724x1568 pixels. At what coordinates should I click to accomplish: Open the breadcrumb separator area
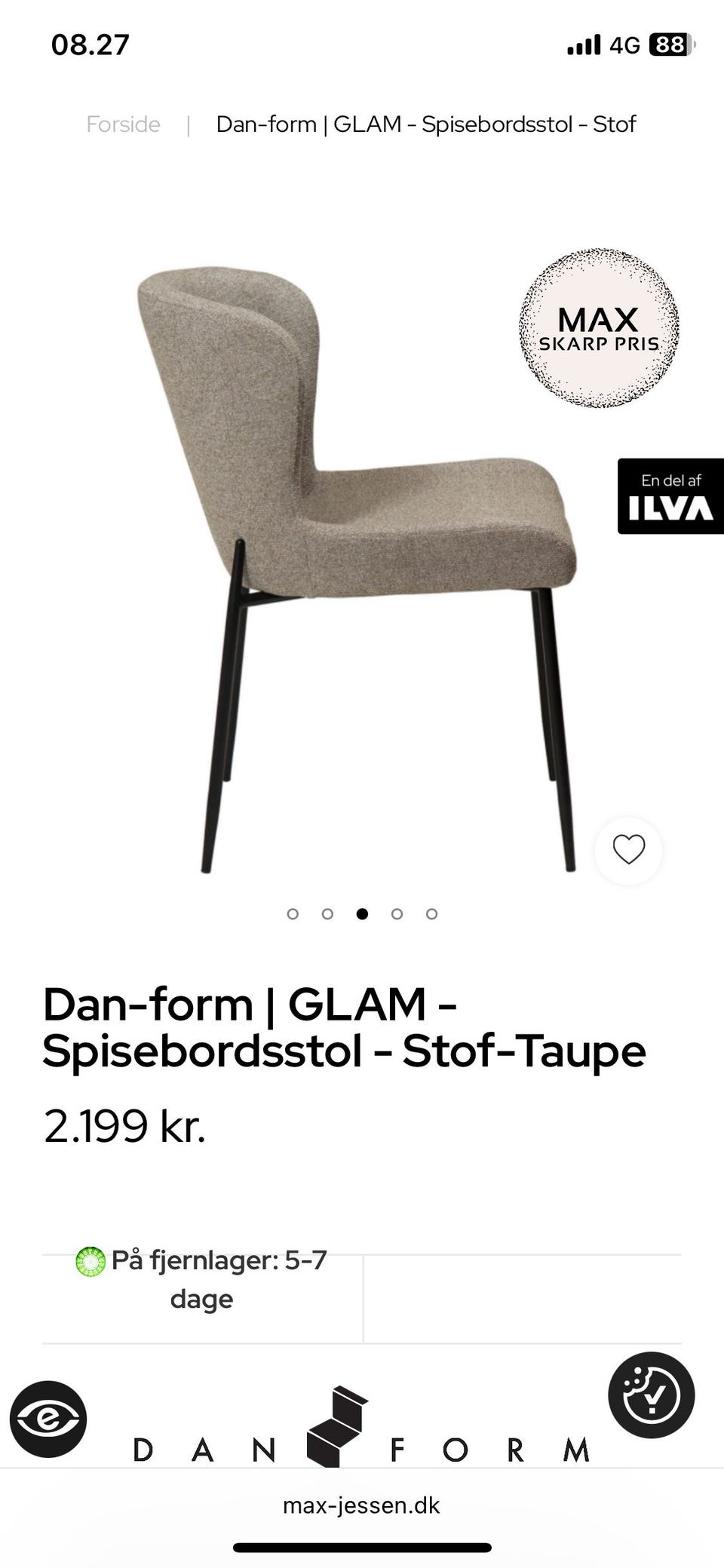(186, 124)
